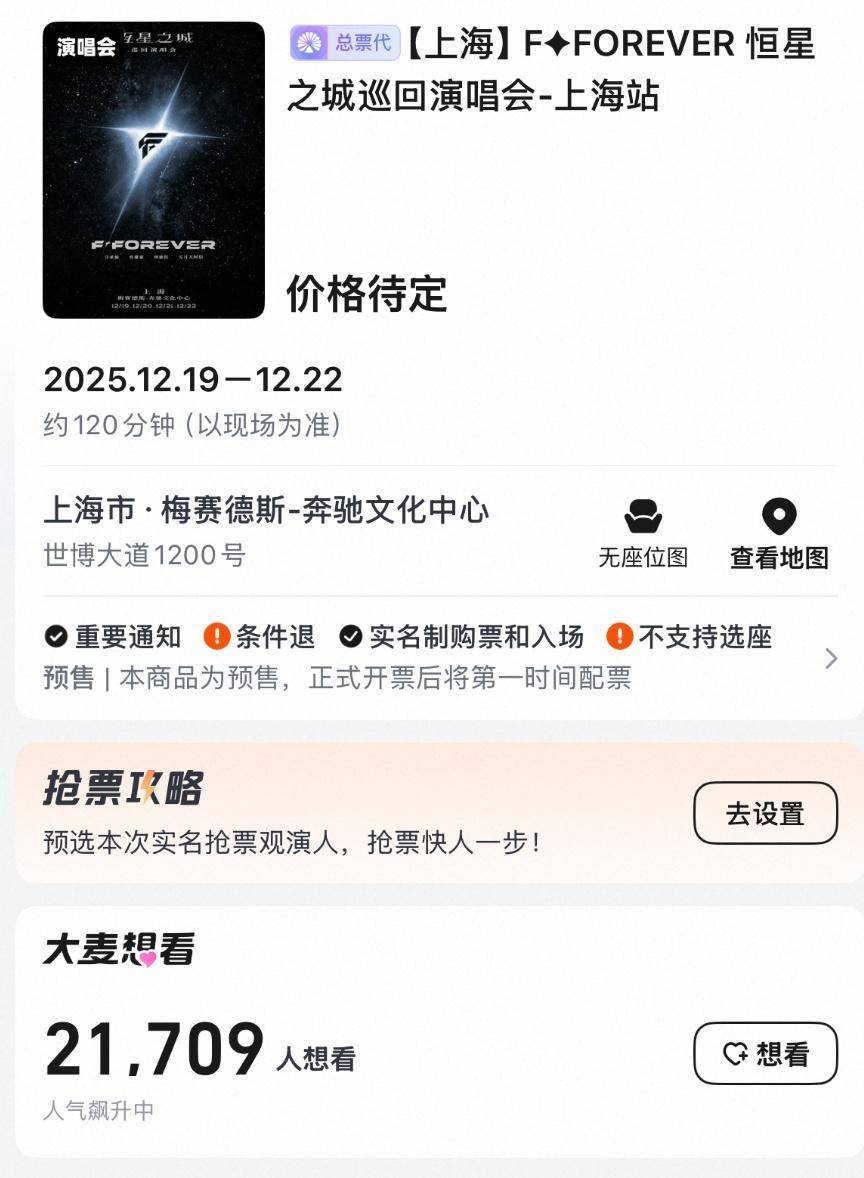Tap 查看地图 to view venue map
The height and width of the screenshot is (1178, 864).
(x=779, y=535)
